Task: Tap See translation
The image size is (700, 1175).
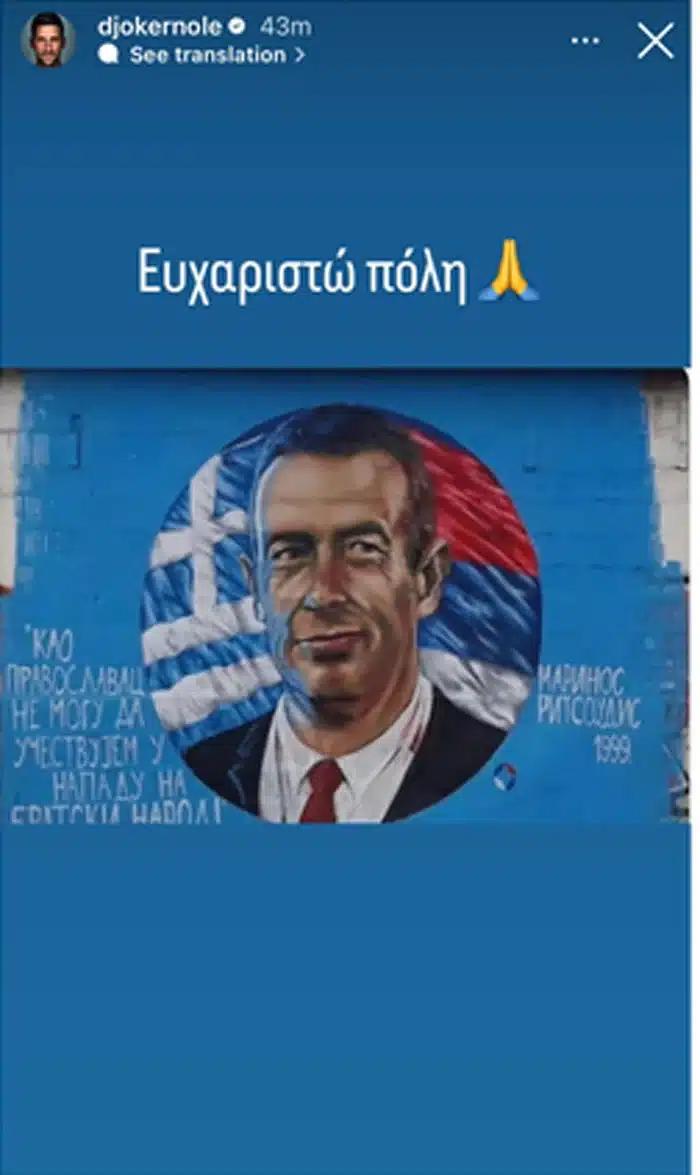Action: click(x=208, y=56)
